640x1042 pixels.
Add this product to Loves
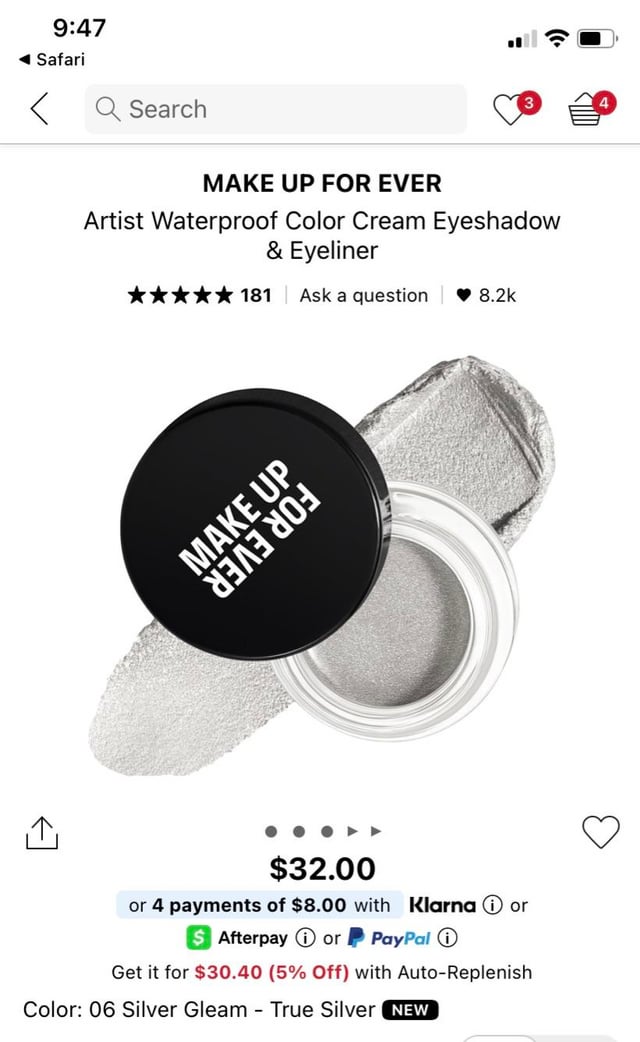600,832
